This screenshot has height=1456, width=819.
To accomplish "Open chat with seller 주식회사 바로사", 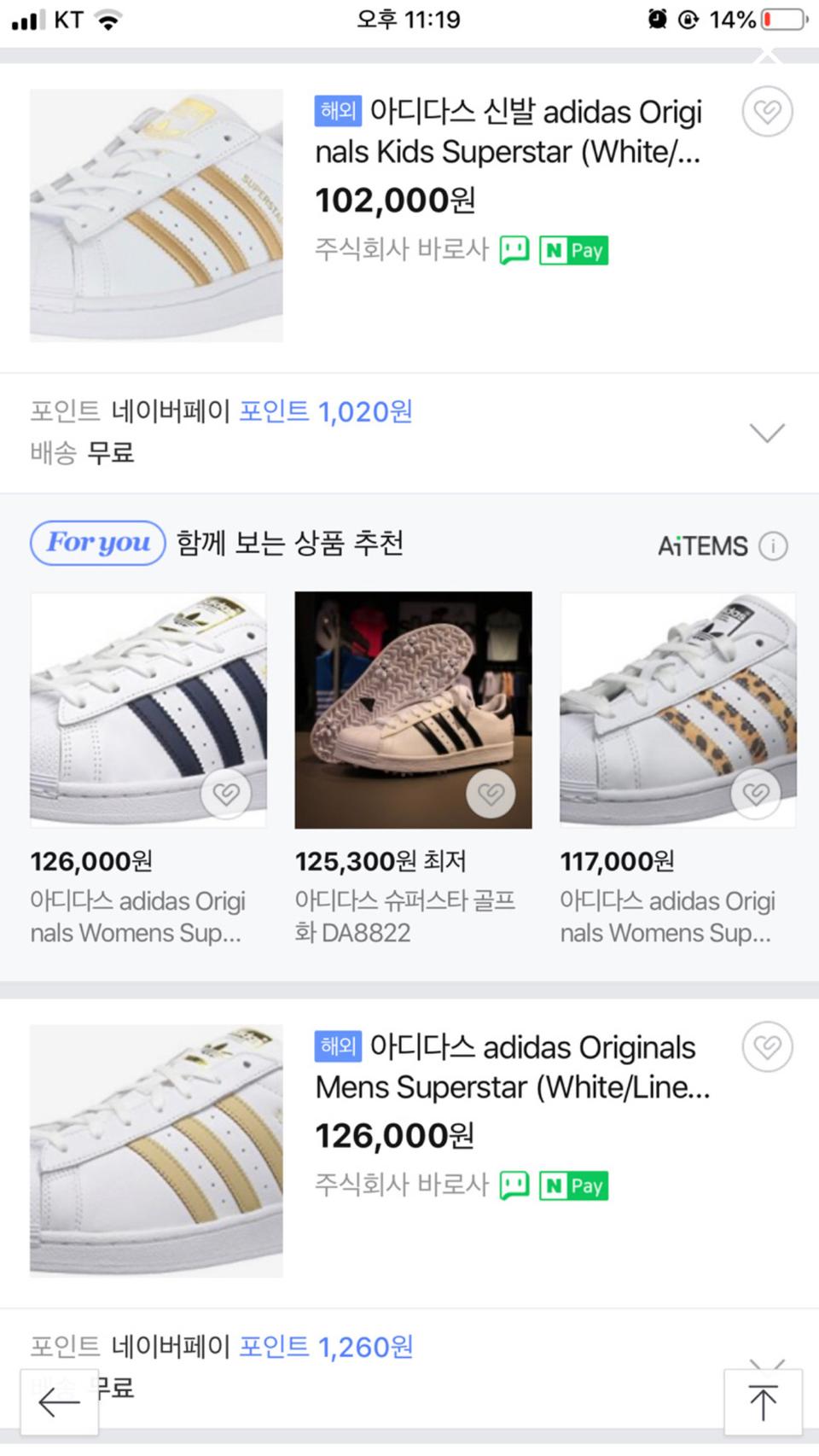I will 516,249.
